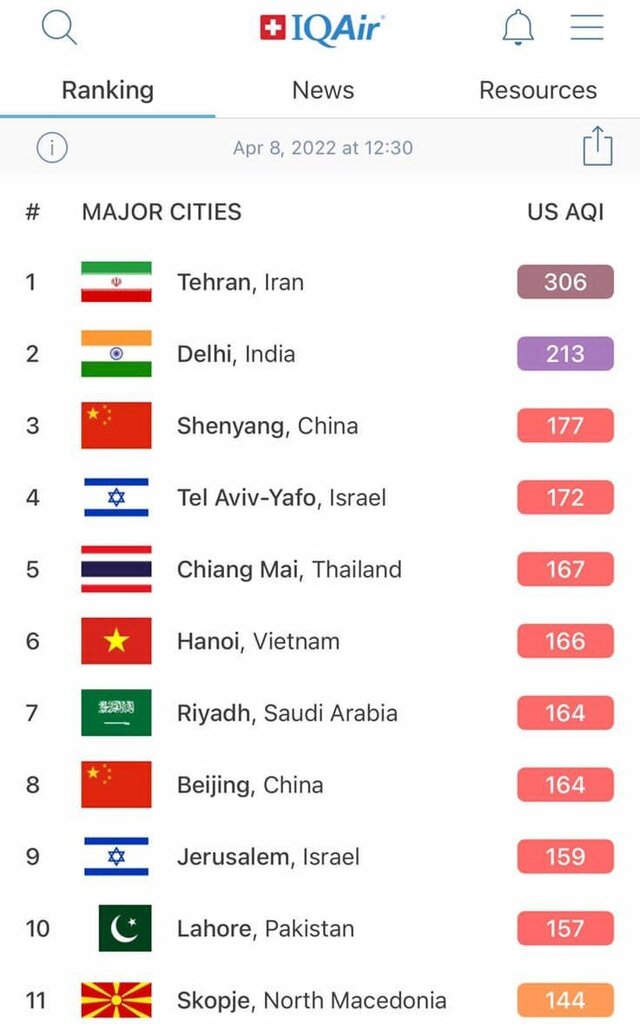Open the Tel Aviv-Yafo, Israel row
This screenshot has height=1024, width=640.
click(x=281, y=498)
